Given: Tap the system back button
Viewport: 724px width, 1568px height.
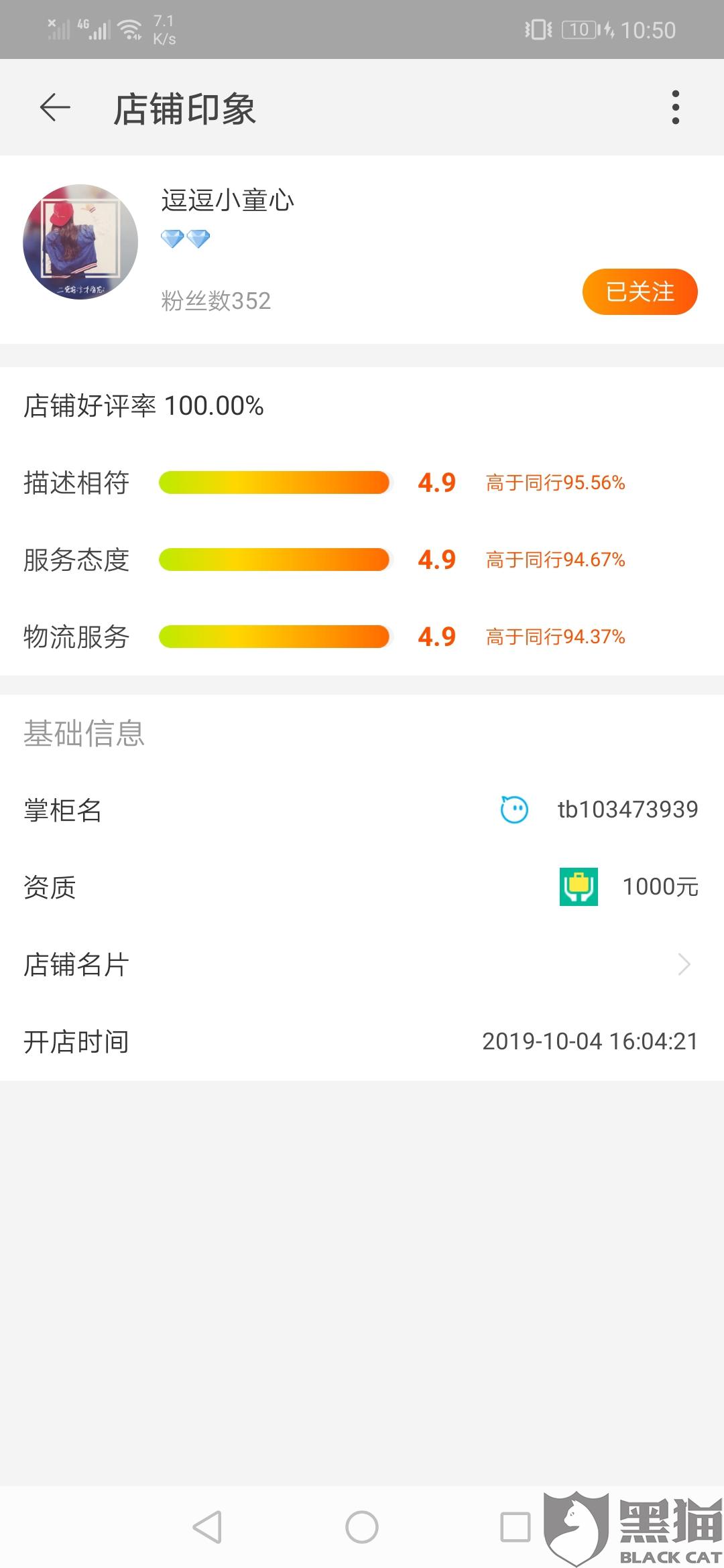Looking at the screenshot, I should pos(207,1527).
